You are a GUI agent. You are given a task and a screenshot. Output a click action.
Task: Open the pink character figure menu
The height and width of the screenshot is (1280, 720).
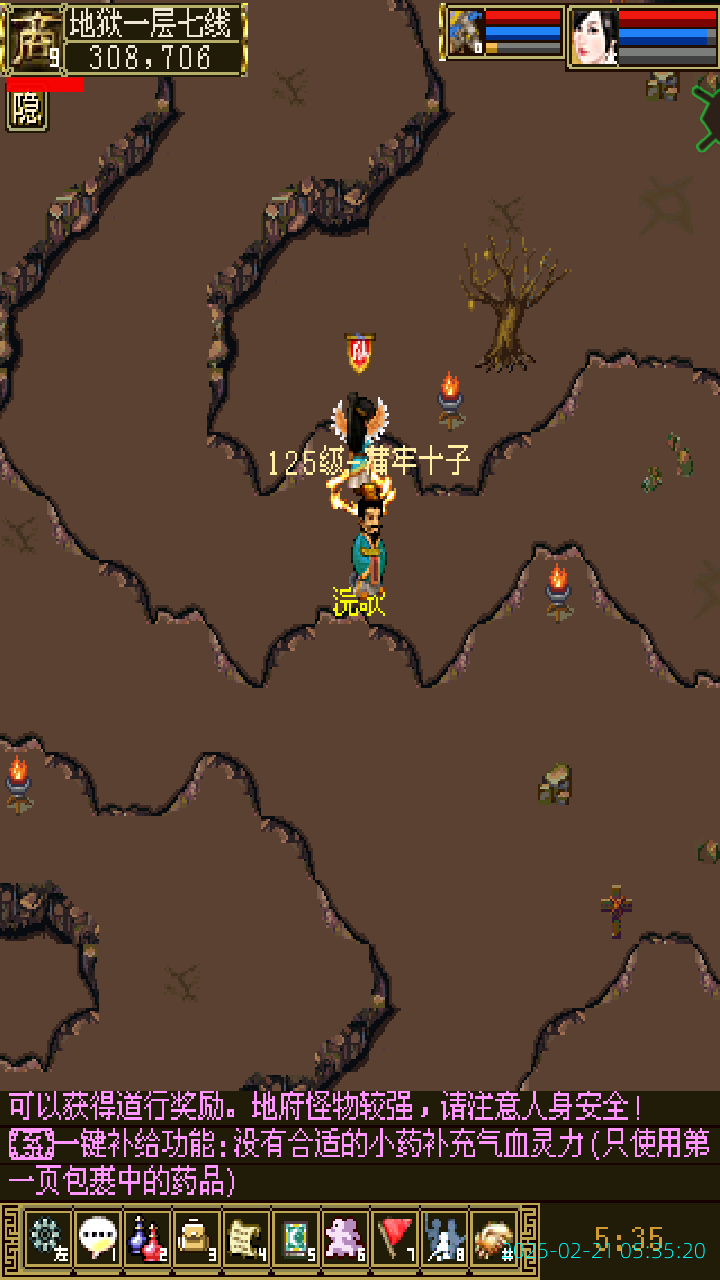345,1239
